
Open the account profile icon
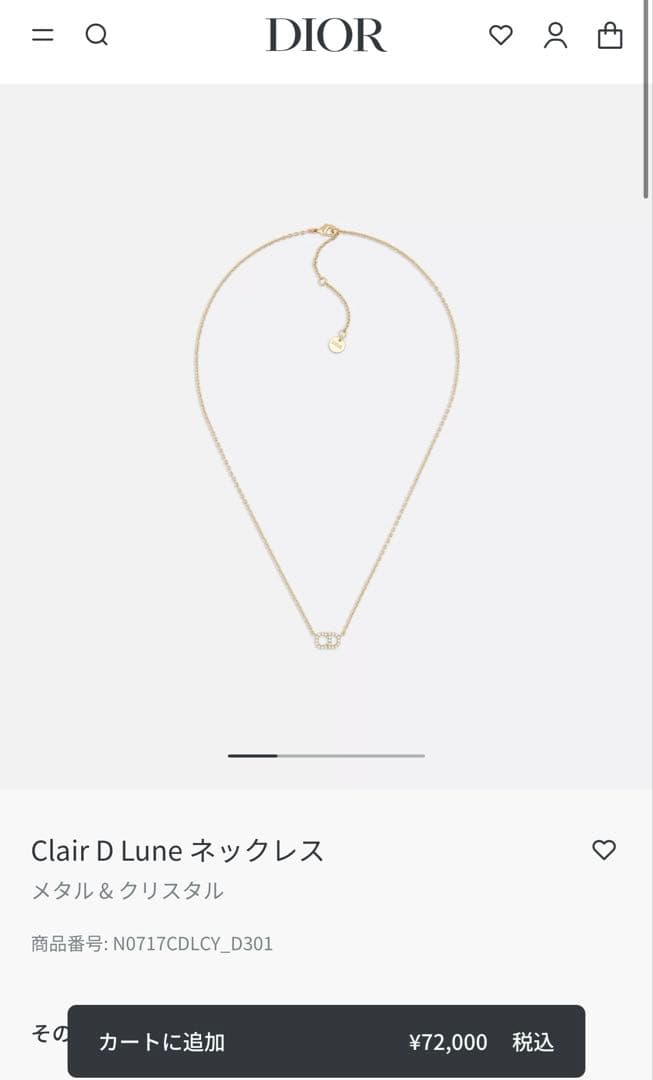click(x=555, y=36)
